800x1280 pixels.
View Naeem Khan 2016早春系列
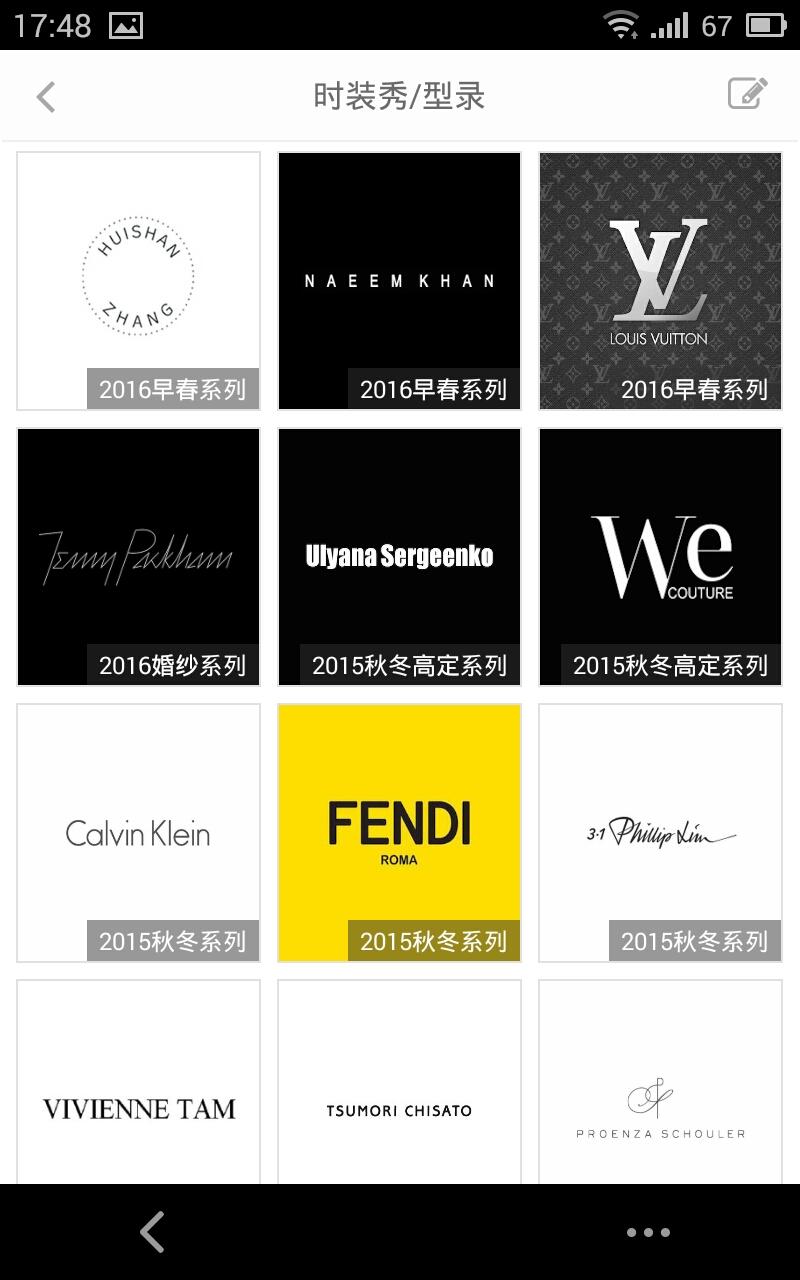coord(399,281)
